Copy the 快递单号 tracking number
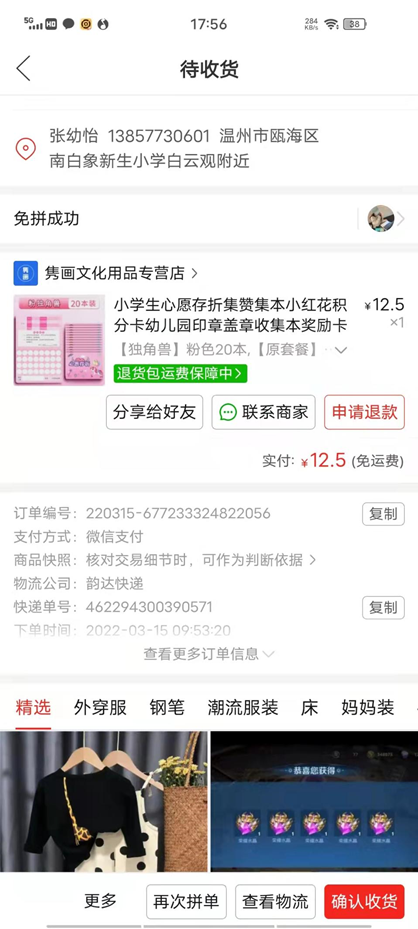 pos(383,608)
